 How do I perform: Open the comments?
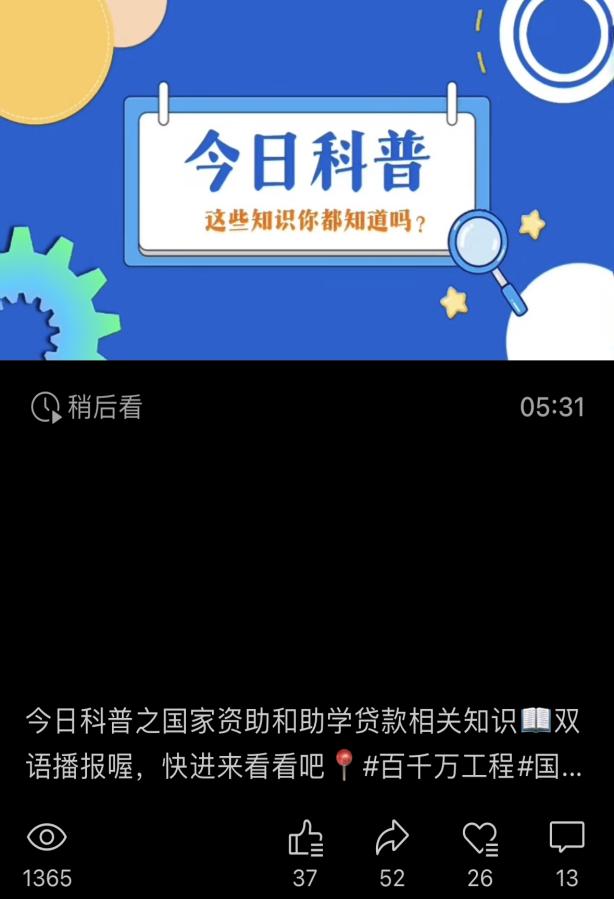(x=567, y=838)
